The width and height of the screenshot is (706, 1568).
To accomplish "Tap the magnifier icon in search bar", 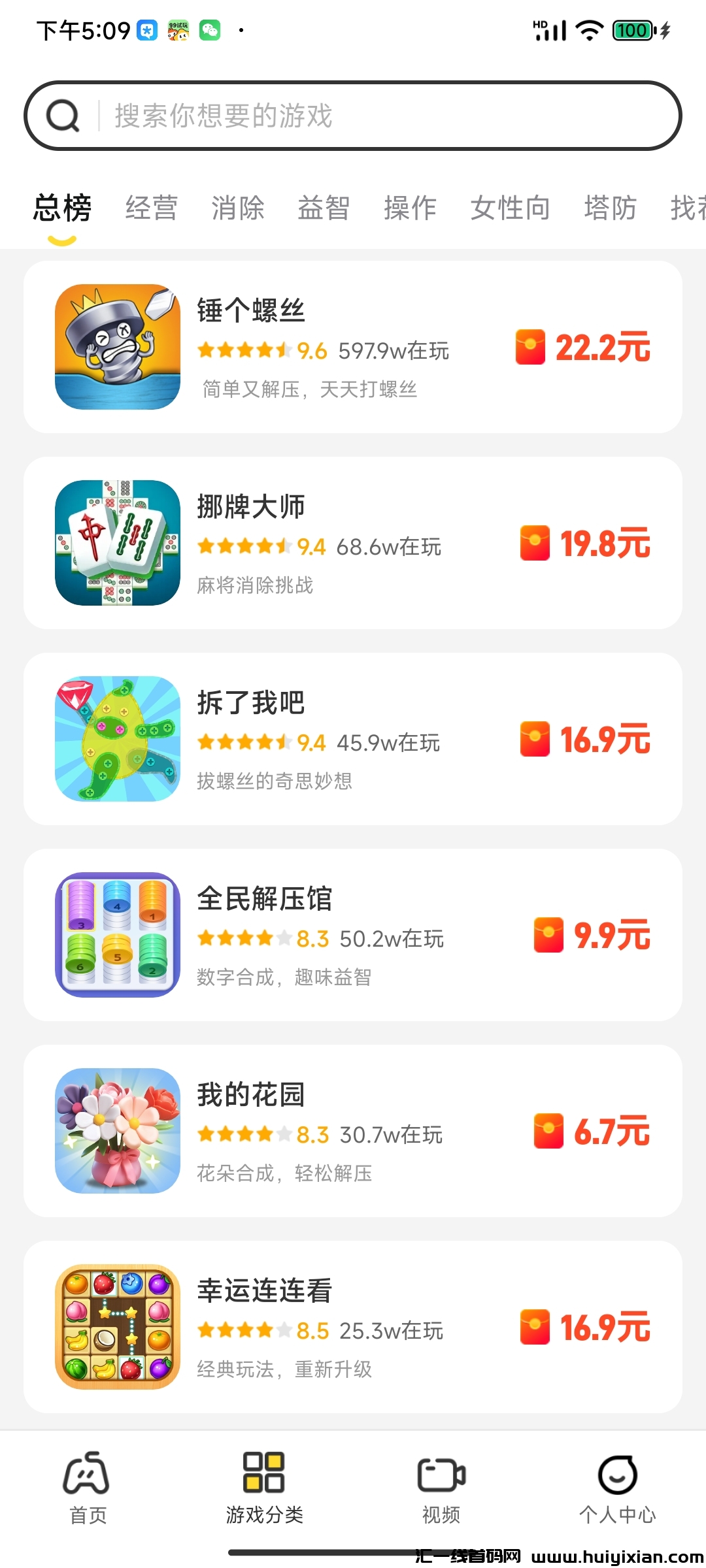I will [x=61, y=116].
